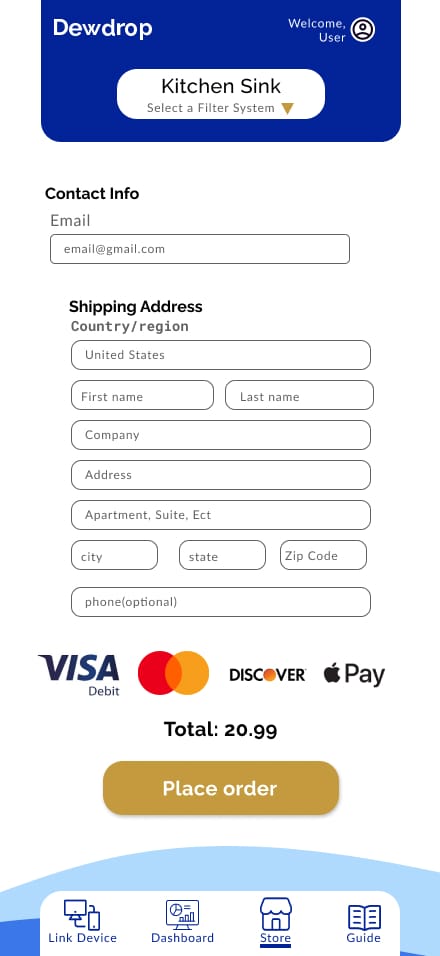
Task: Open the Store tab
Action: [275, 922]
